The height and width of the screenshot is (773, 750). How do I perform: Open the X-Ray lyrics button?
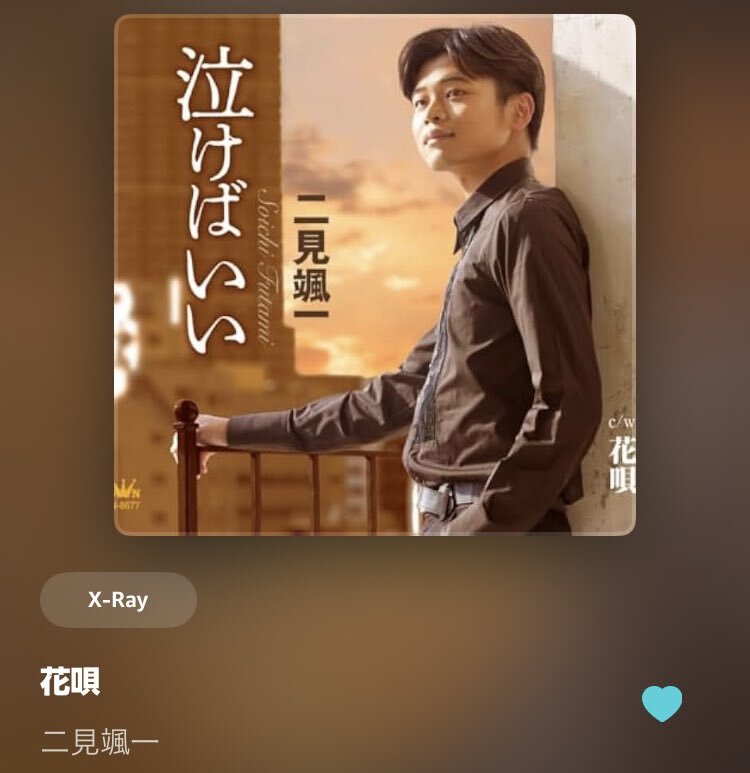118,600
